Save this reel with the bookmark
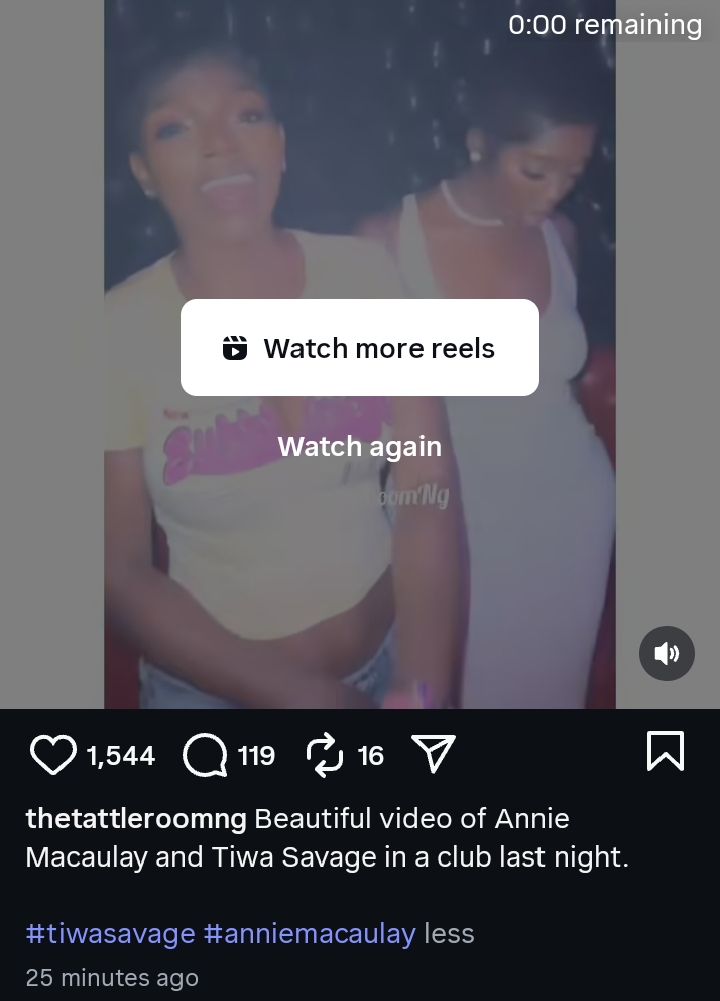Screen dimensions: 720x1001 [x=665, y=751]
